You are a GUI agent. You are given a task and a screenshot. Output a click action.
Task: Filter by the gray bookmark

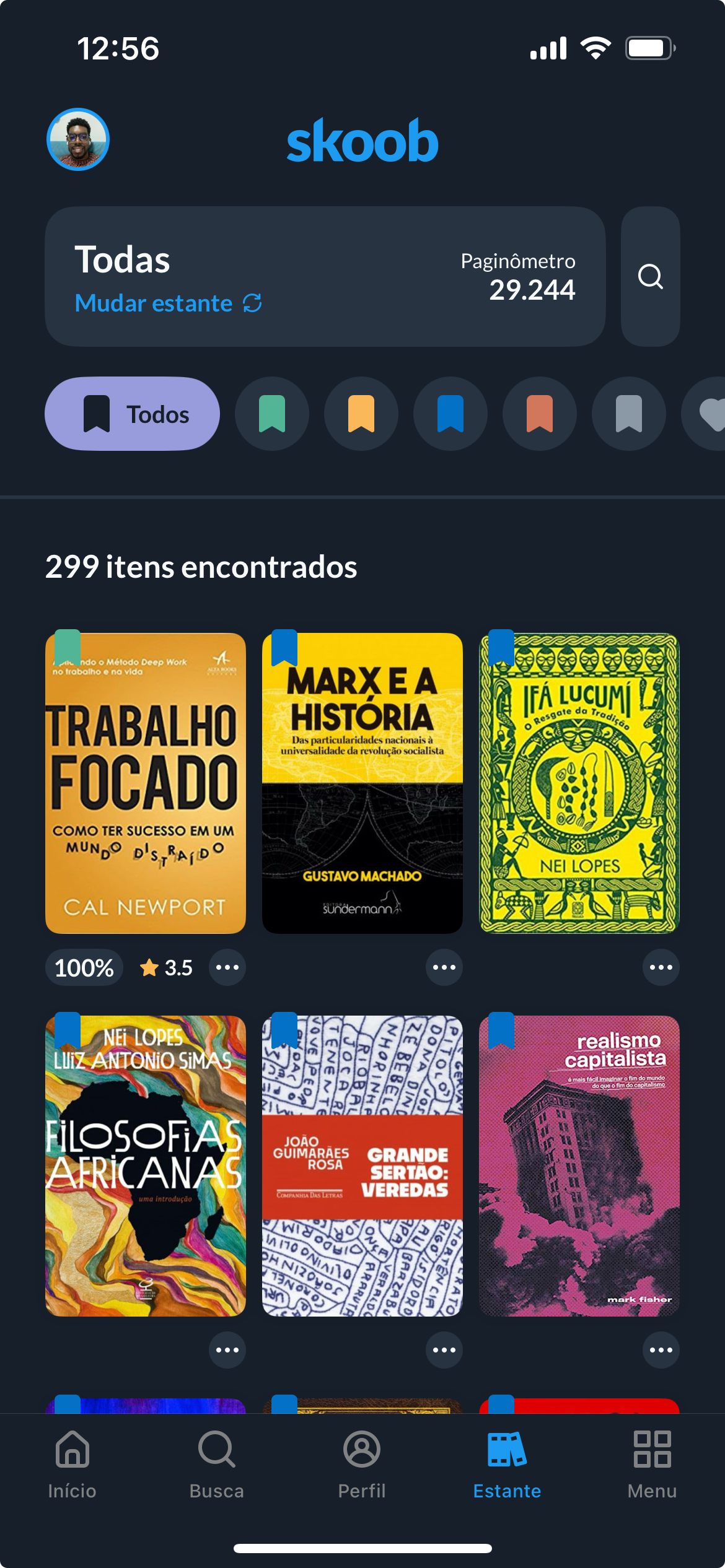tap(629, 414)
